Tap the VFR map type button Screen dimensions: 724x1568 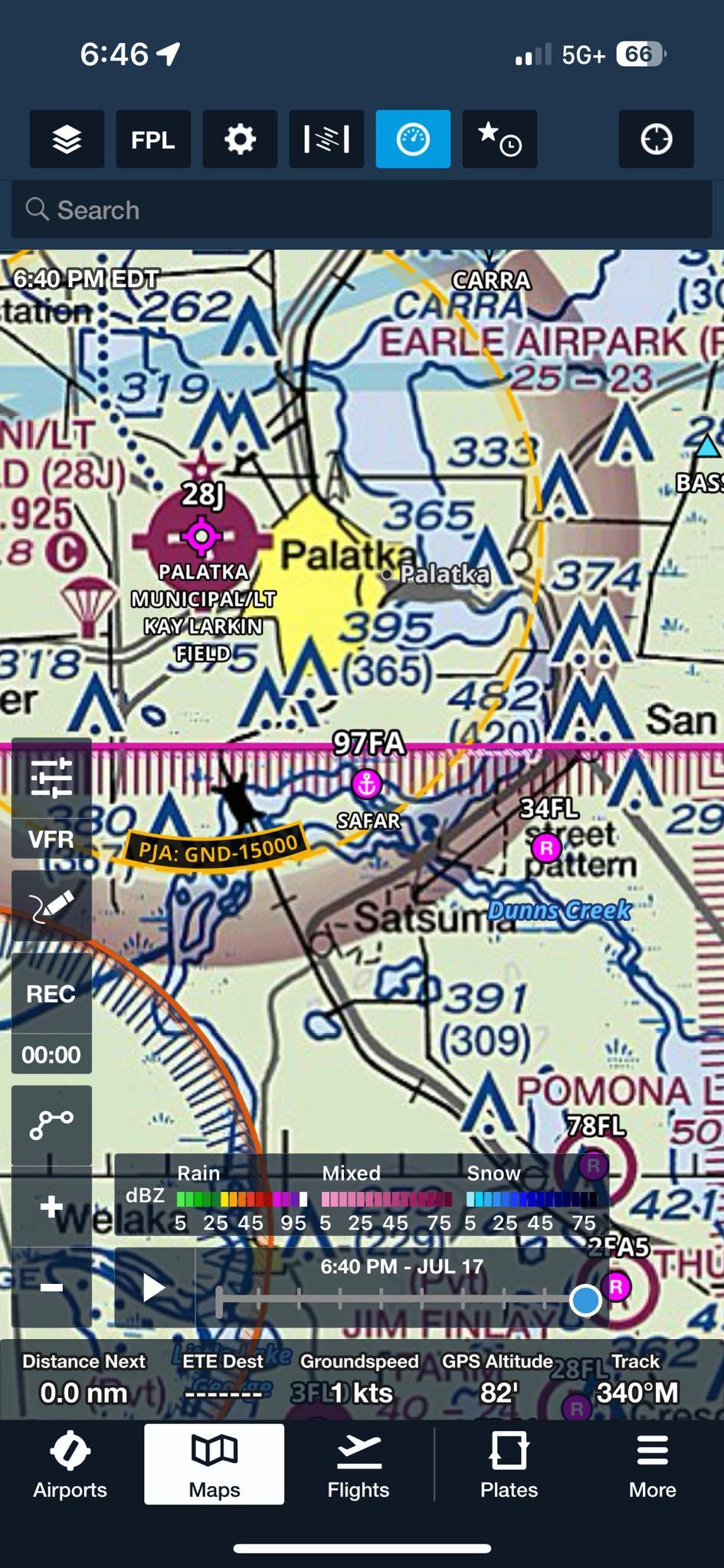51,839
